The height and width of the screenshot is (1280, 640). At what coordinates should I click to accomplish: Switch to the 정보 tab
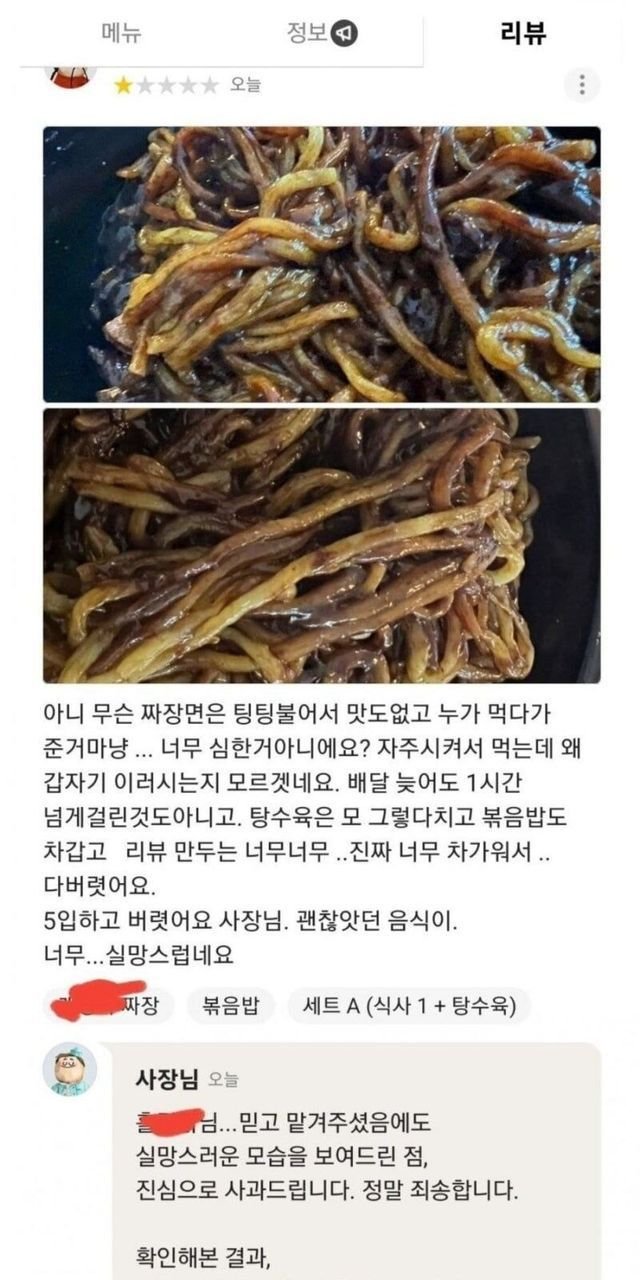pos(320,34)
